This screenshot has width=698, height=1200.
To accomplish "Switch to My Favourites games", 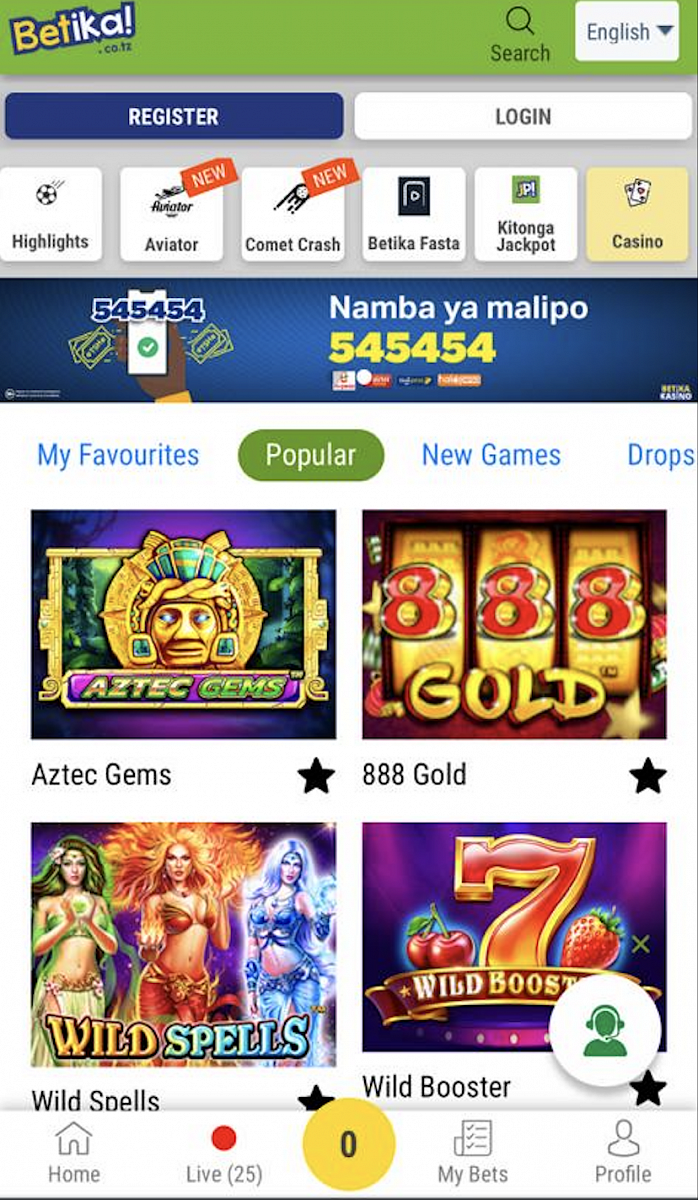I will pyautogui.click(x=118, y=455).
